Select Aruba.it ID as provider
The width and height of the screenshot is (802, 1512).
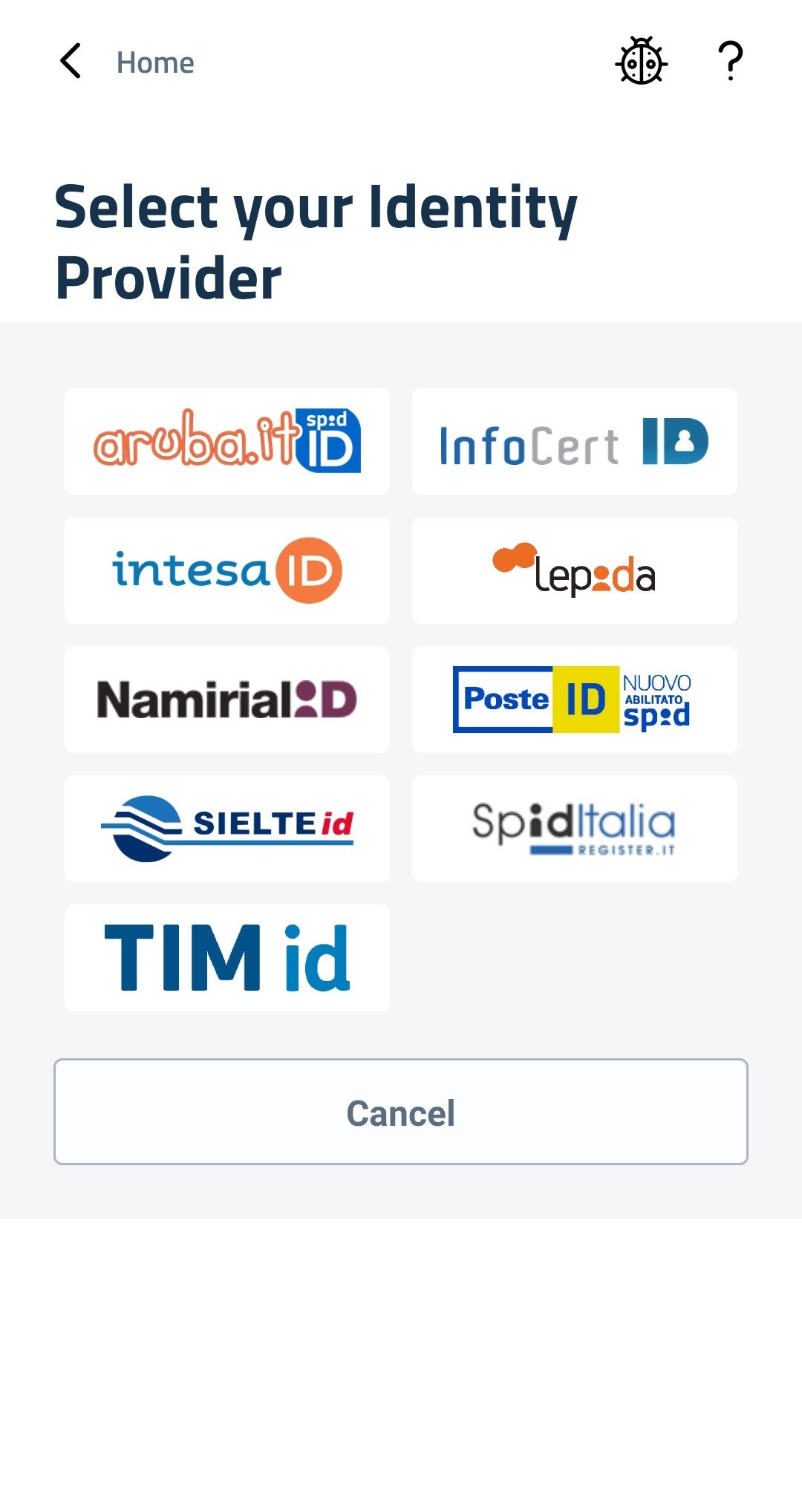(x=227, y=441)
